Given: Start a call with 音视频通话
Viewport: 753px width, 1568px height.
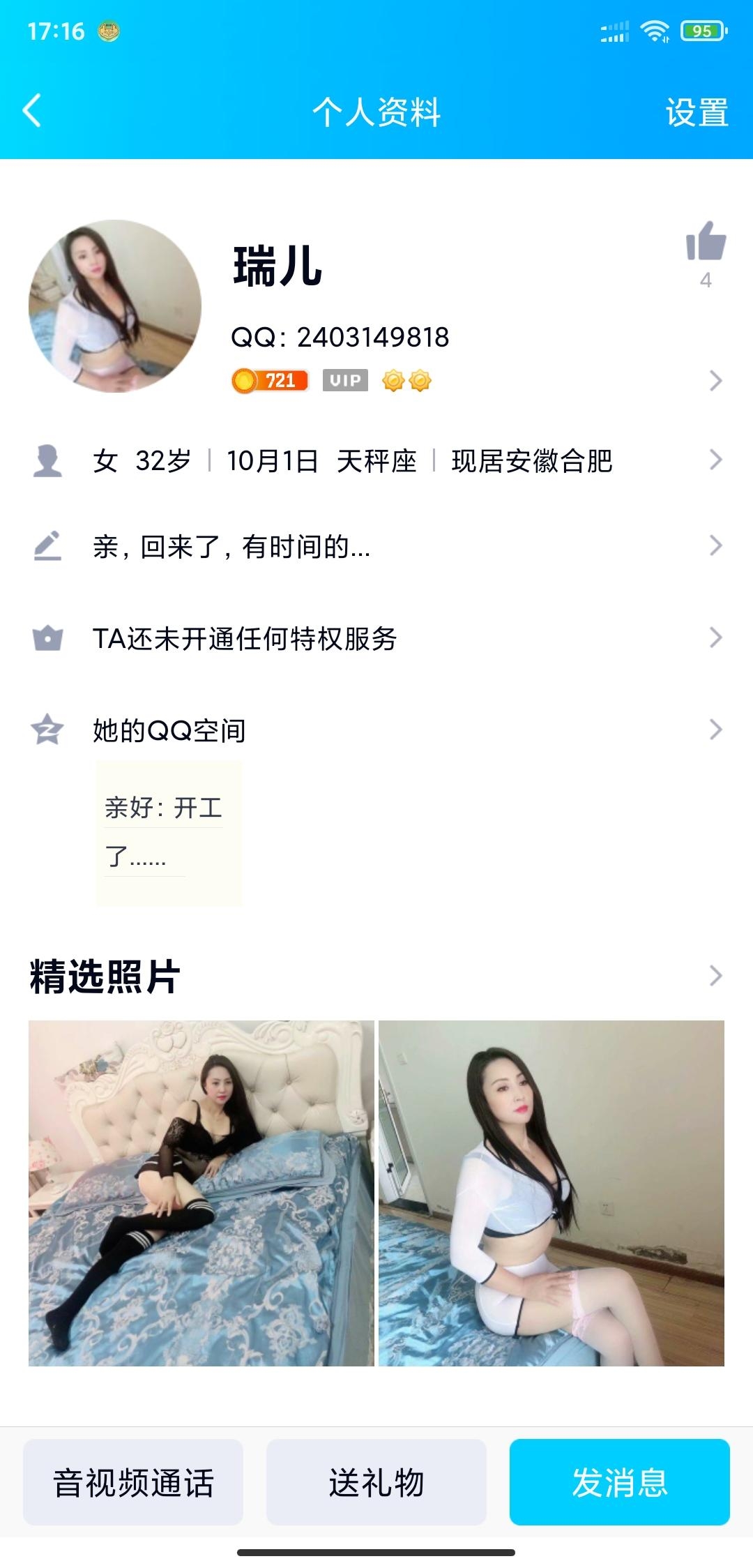Looking at the screenshot, I should pos(133,1482).
